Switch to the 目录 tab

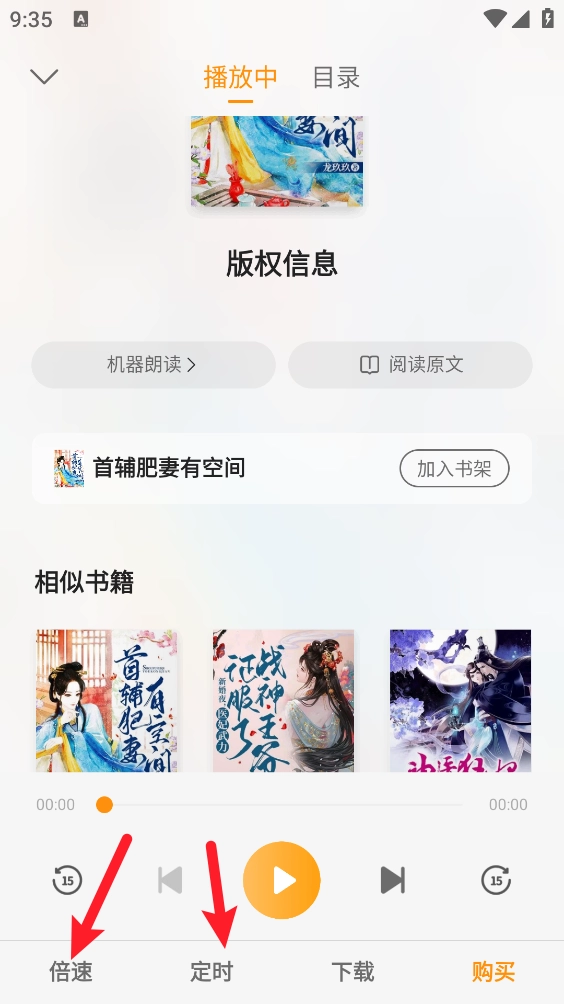[336, 77]
